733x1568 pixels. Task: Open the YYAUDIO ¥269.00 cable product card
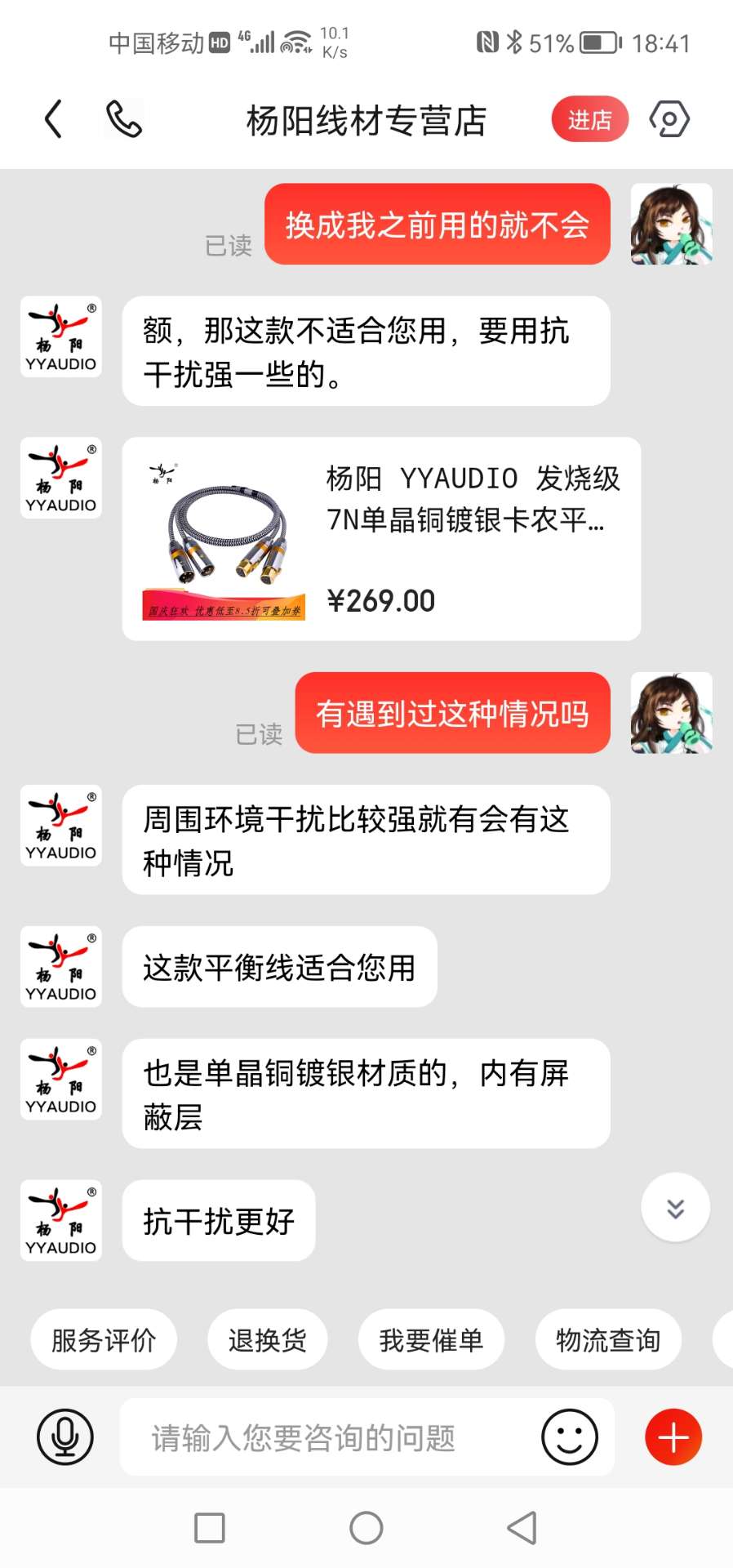point(381,539)
